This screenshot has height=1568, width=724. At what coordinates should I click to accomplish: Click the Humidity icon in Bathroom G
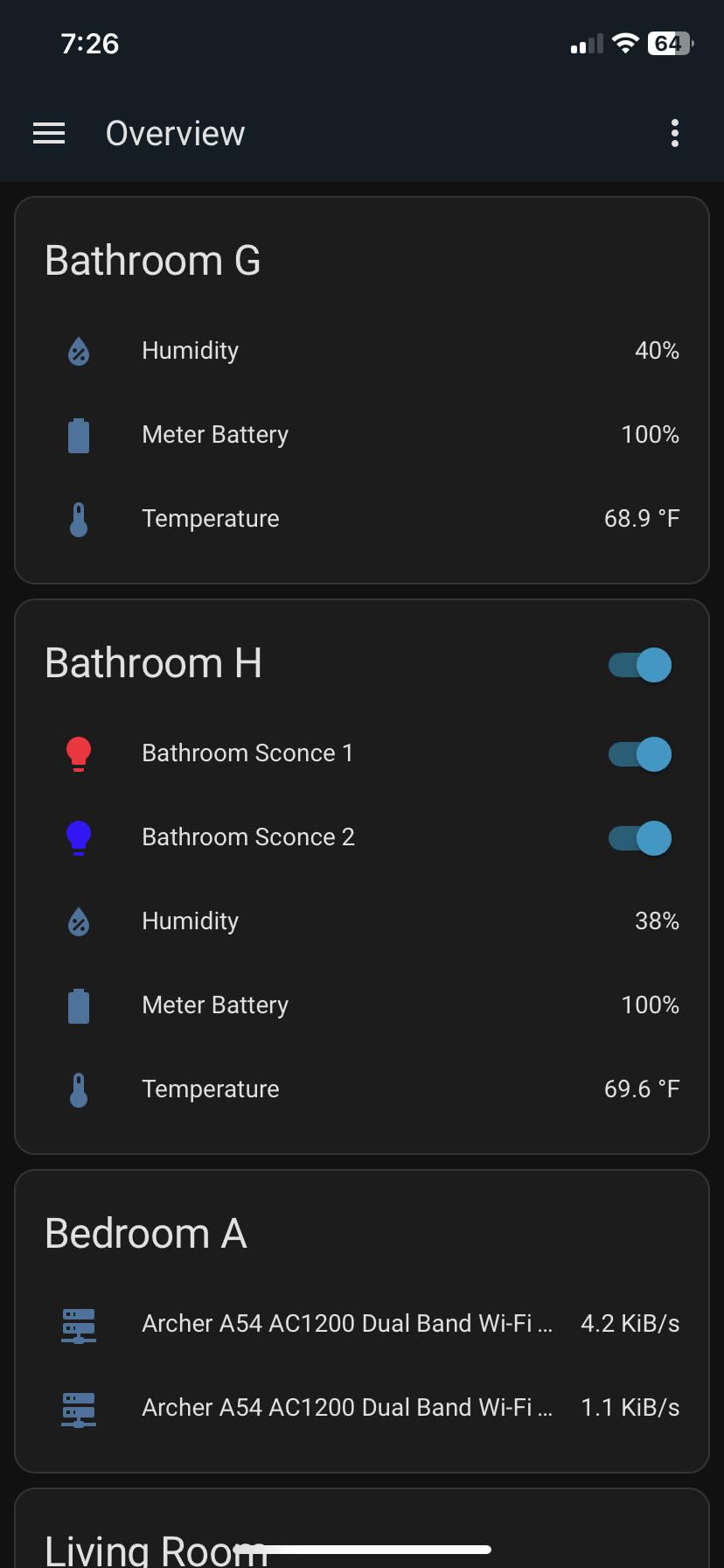point(78,350)
